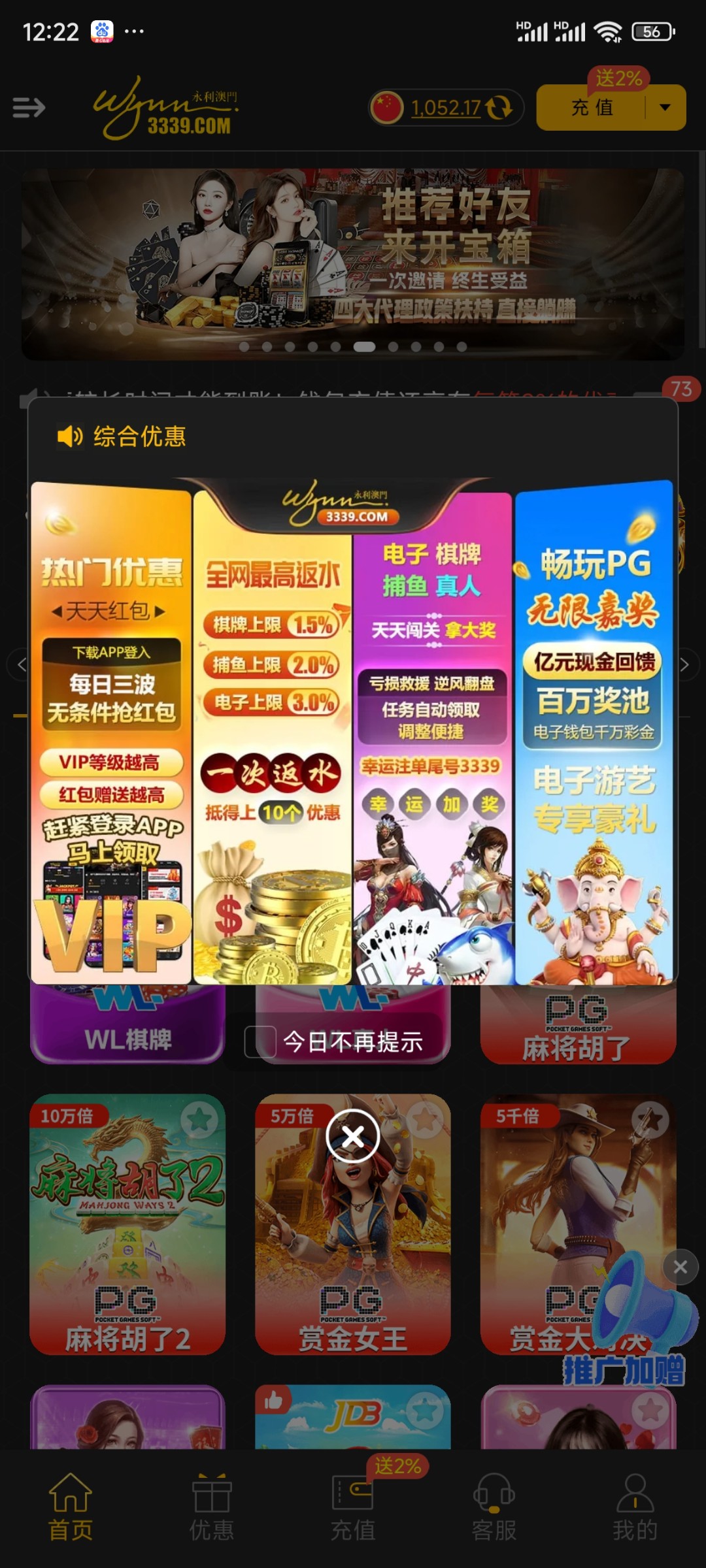This screenshot has width=706, height=1568.
Task: Expand the recharge dropdown arrow
Action: coord(665,108)
